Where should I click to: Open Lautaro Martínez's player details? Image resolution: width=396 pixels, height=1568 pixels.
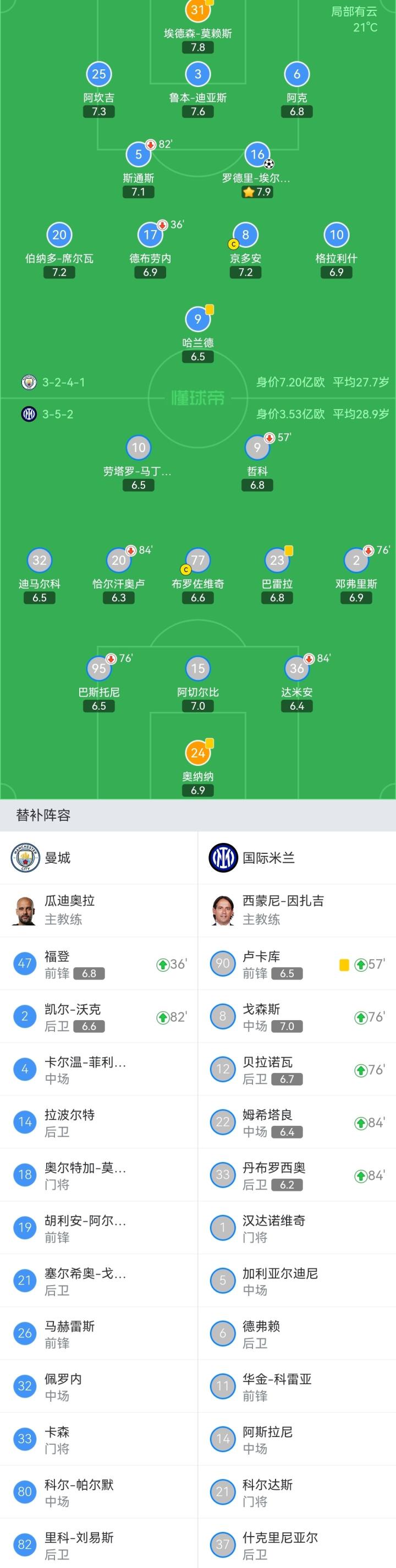pyautogui.click(x=138, y=448)
